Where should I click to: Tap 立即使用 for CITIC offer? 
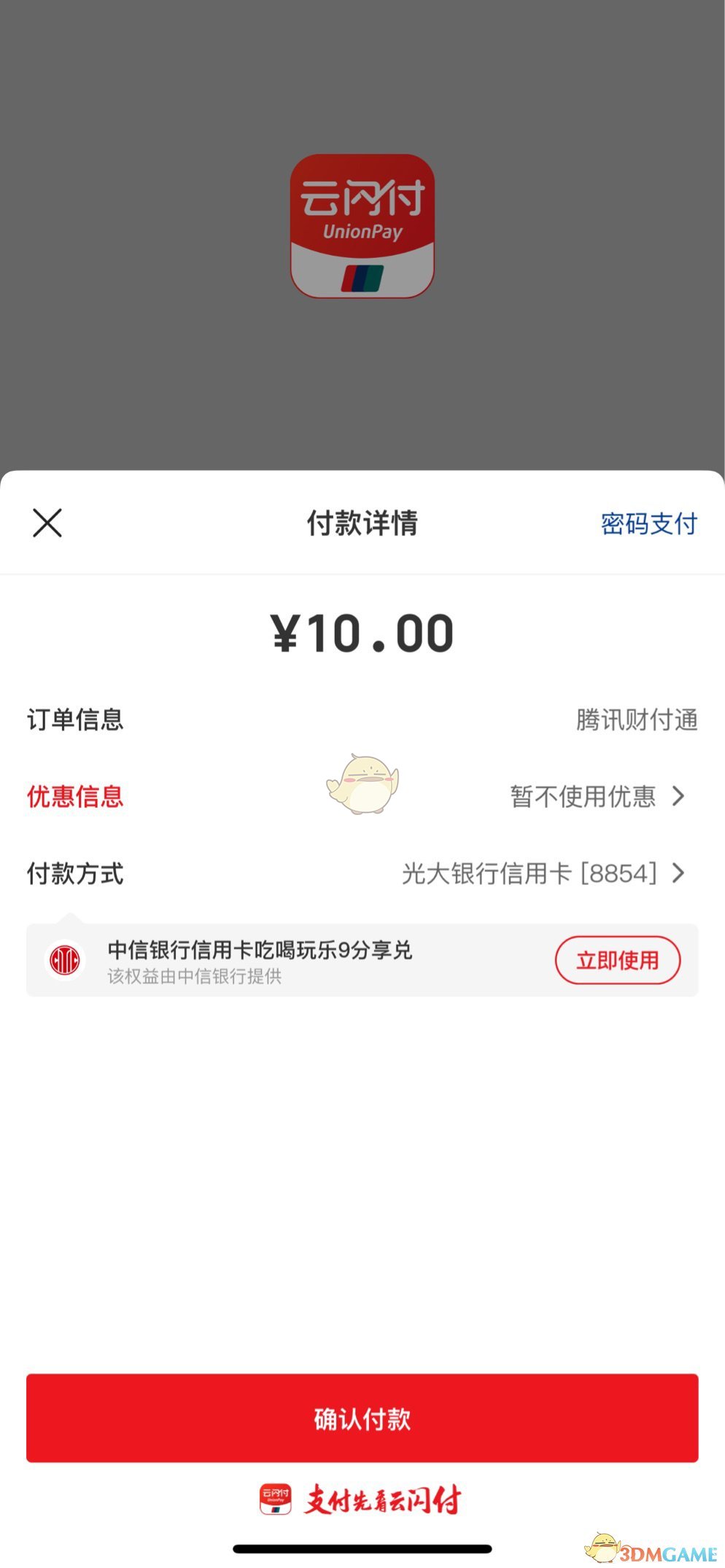point(617,960)
